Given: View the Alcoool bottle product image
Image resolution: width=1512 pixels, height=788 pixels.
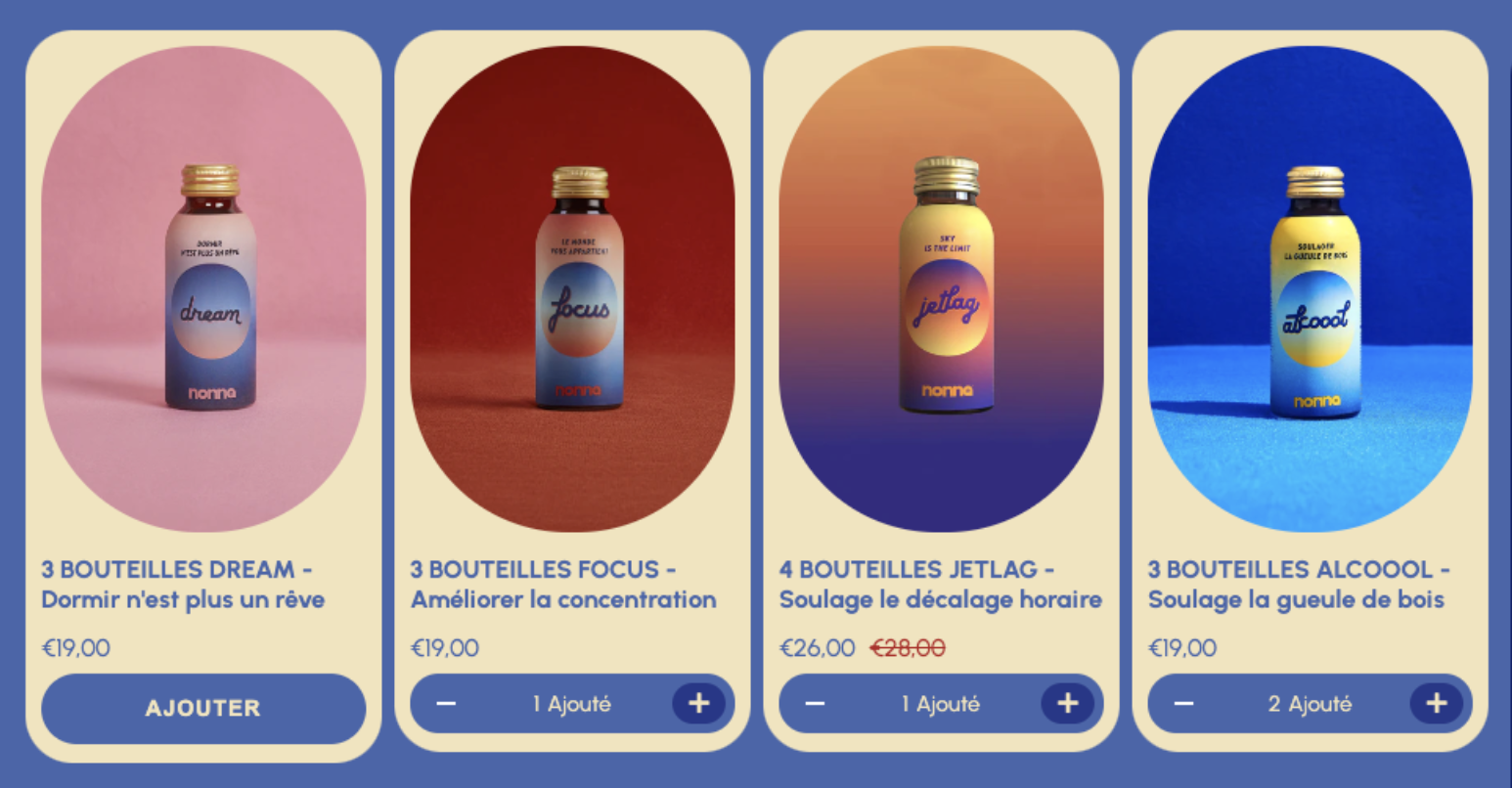Looking at the screenshot, I should (x=1310, y=289).
